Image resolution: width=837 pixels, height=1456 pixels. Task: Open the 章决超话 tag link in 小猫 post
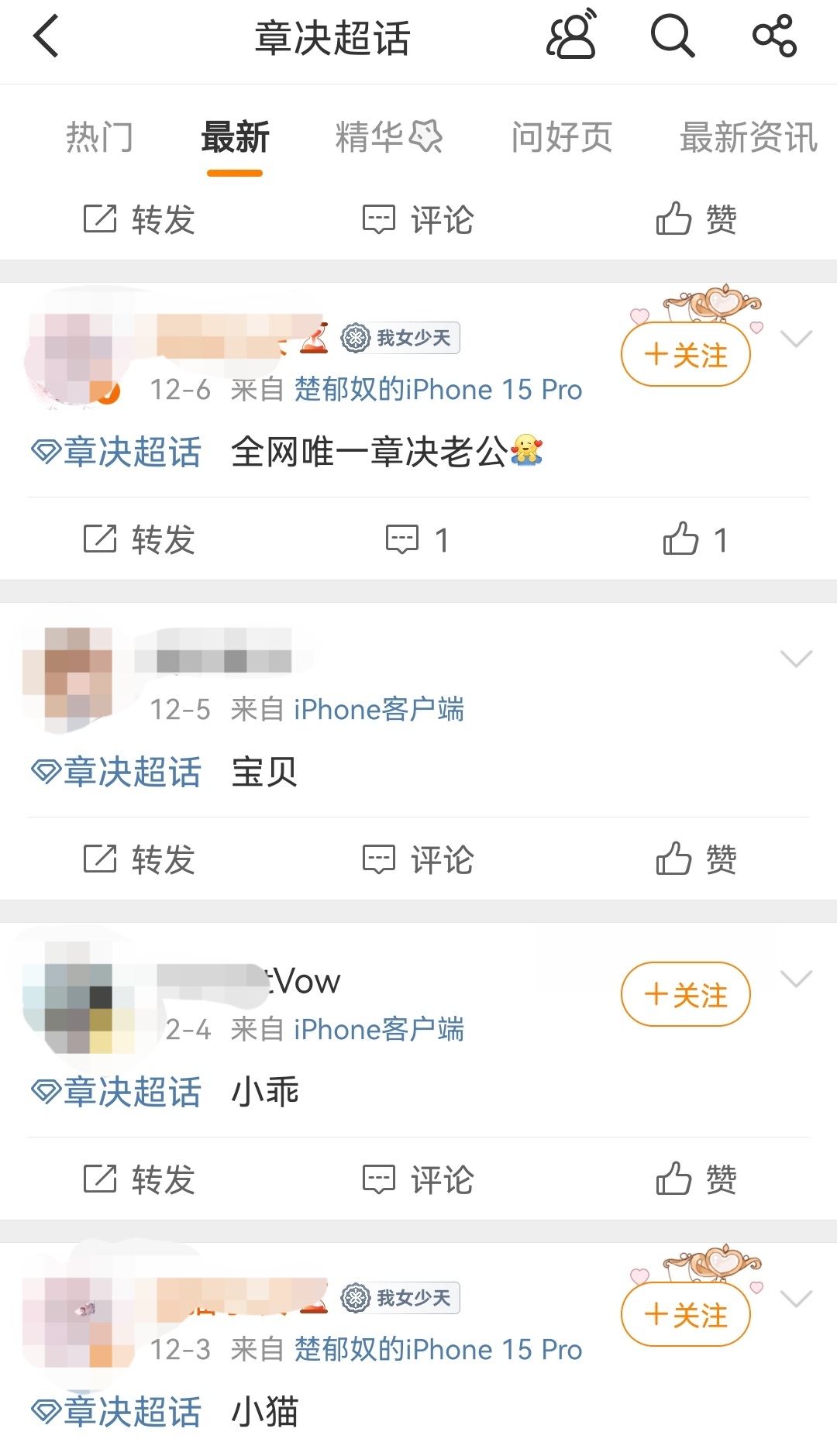coord(116,1412)
